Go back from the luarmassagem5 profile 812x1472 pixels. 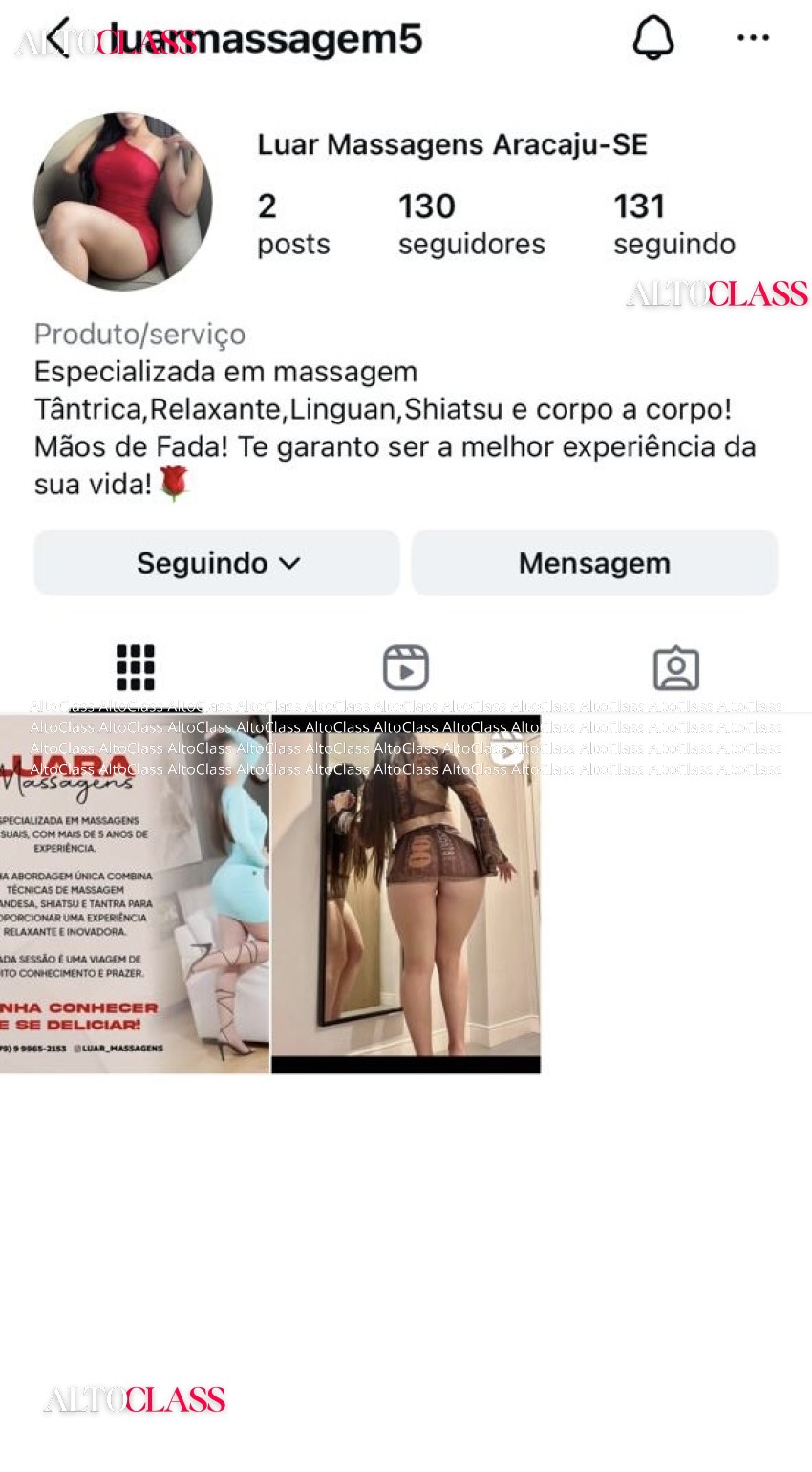click(59, 38)
